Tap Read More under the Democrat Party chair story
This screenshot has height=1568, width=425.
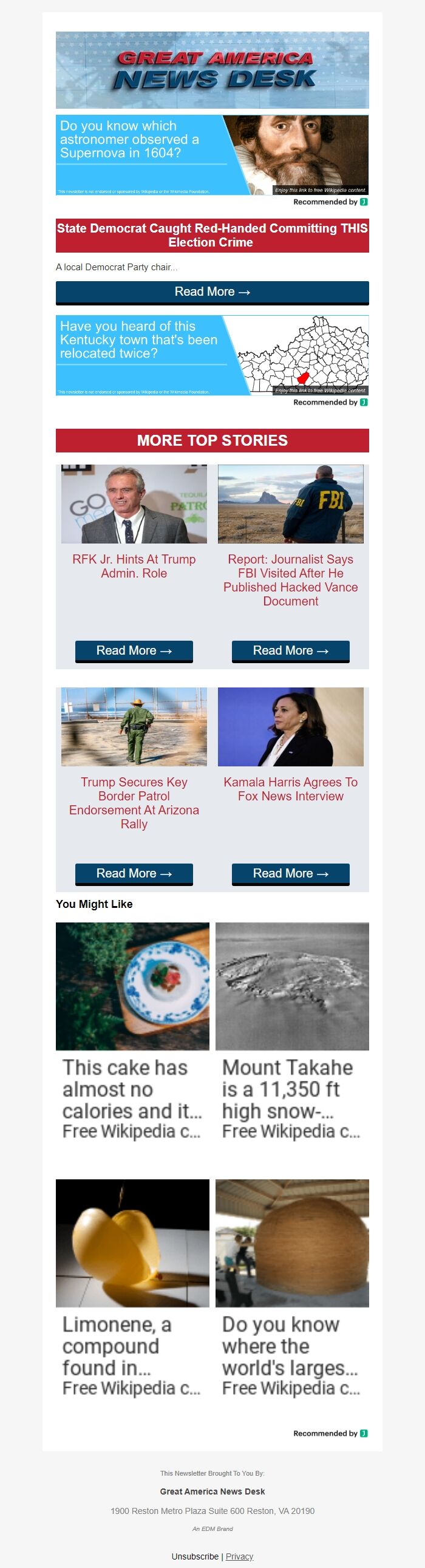pos(212,291)
